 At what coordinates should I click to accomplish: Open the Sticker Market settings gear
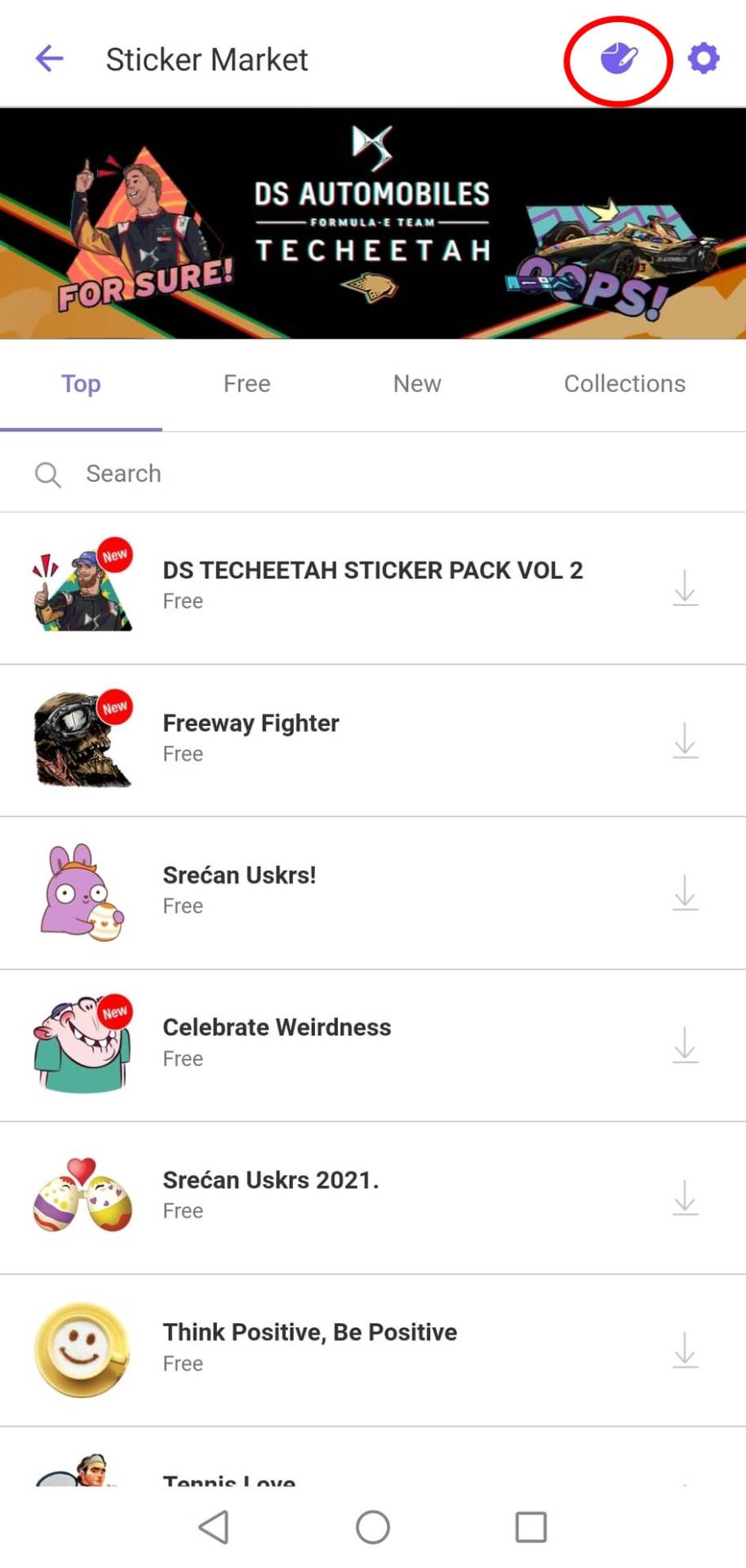coord(703,58)
